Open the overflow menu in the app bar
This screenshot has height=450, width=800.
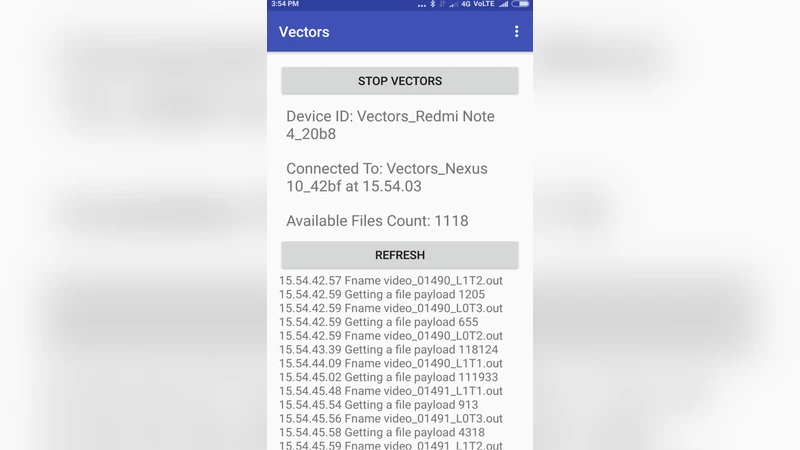coord(516,32)
